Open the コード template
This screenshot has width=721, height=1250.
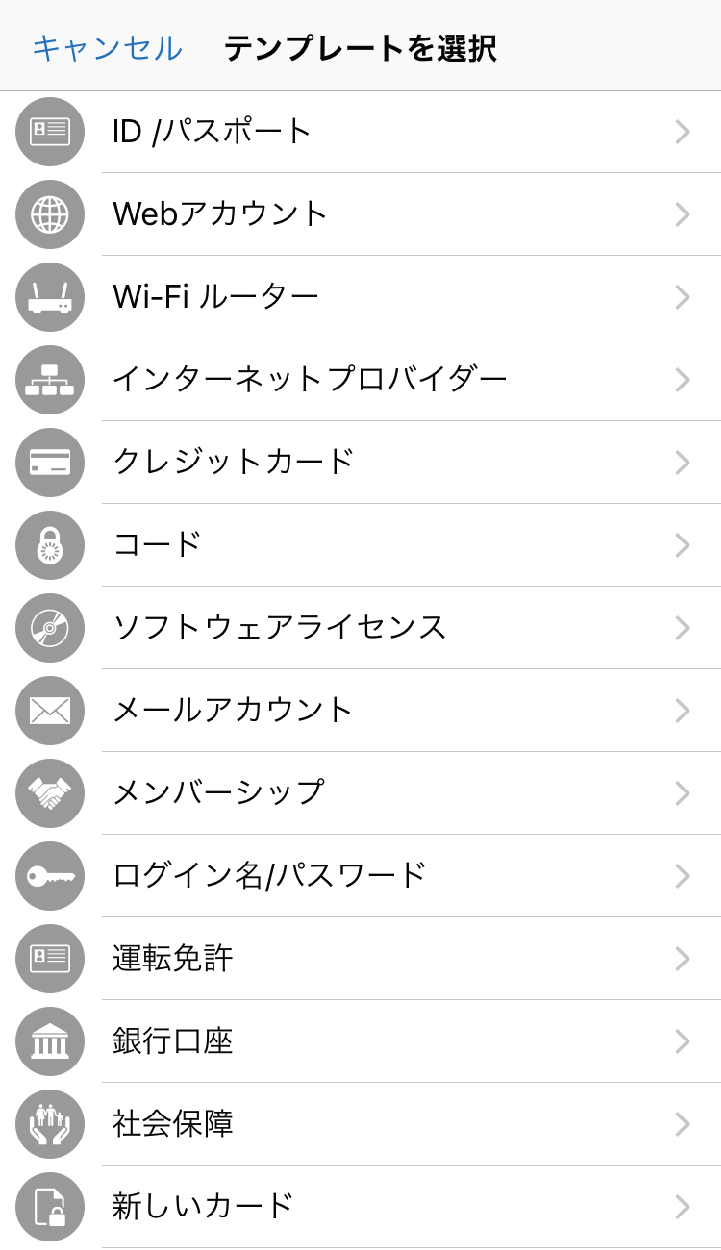(360, 545)
